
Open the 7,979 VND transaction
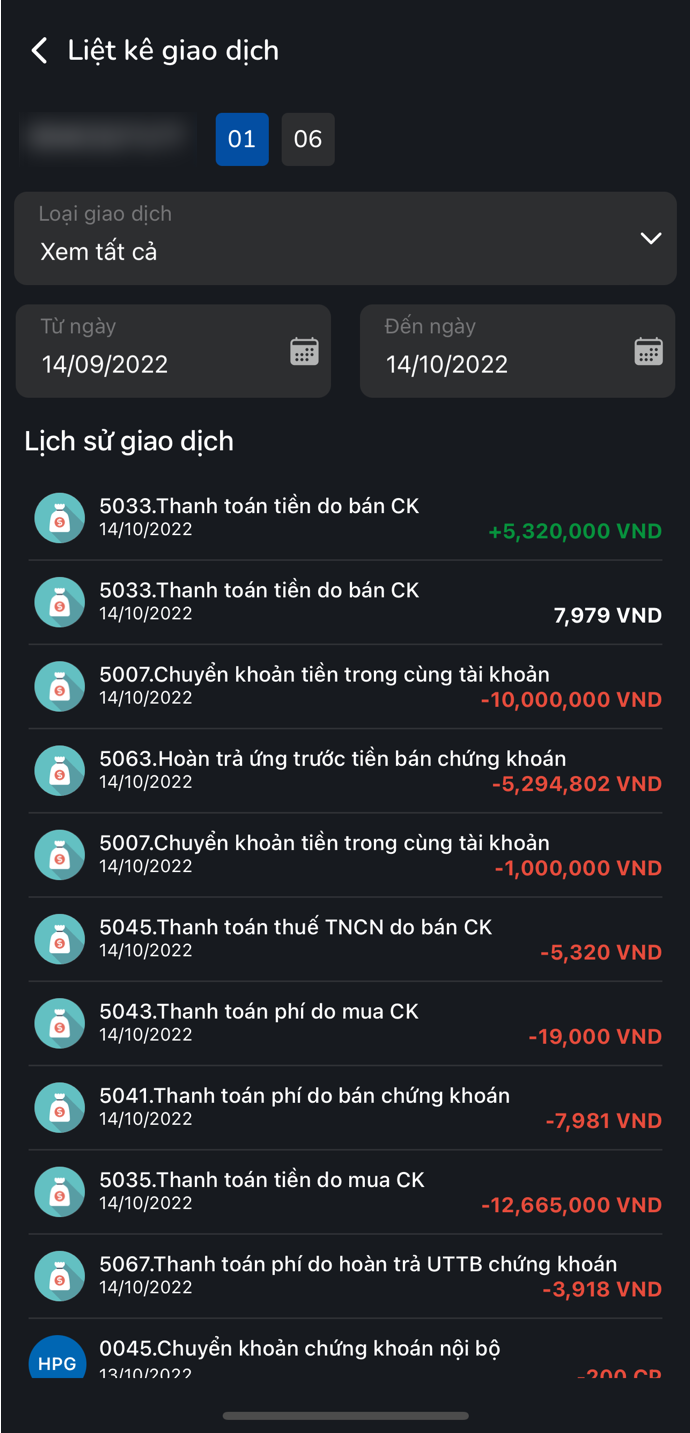click(x=345, y=602)
